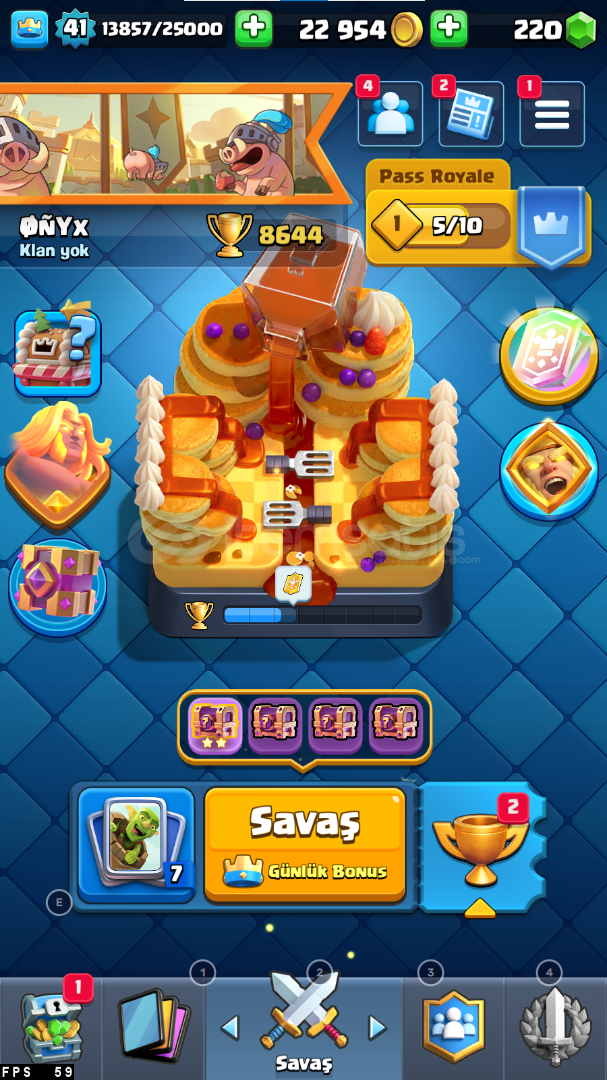Open the friends icon with 4 notifications
Screen dimensions: 607x1080
390,114
